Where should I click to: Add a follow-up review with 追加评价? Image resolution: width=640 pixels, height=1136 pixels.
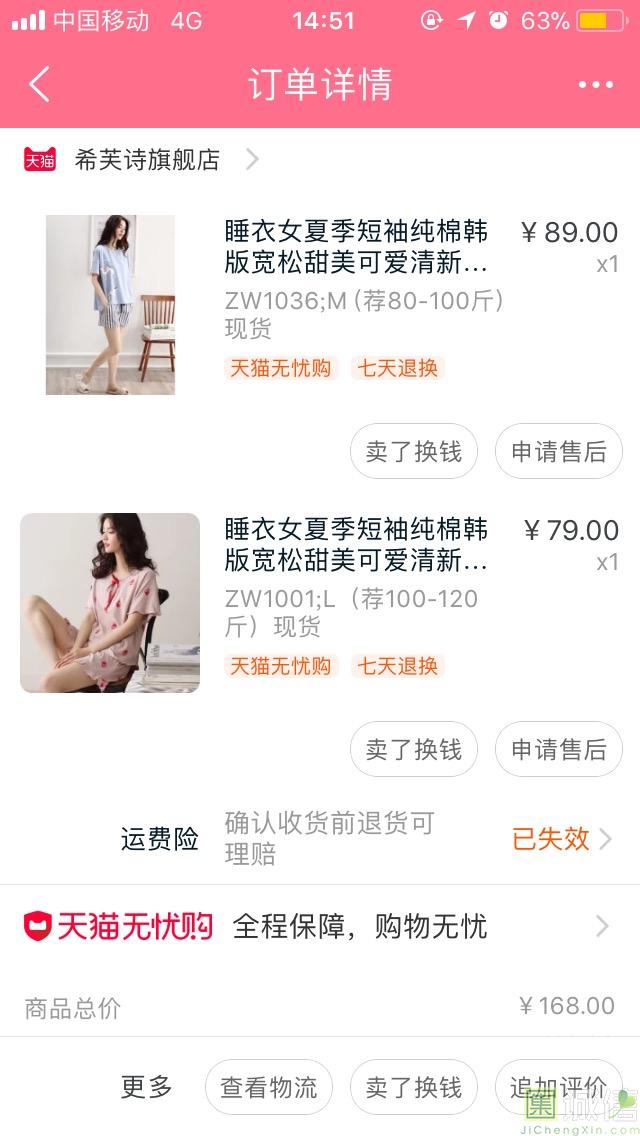tap(558, 1087)
